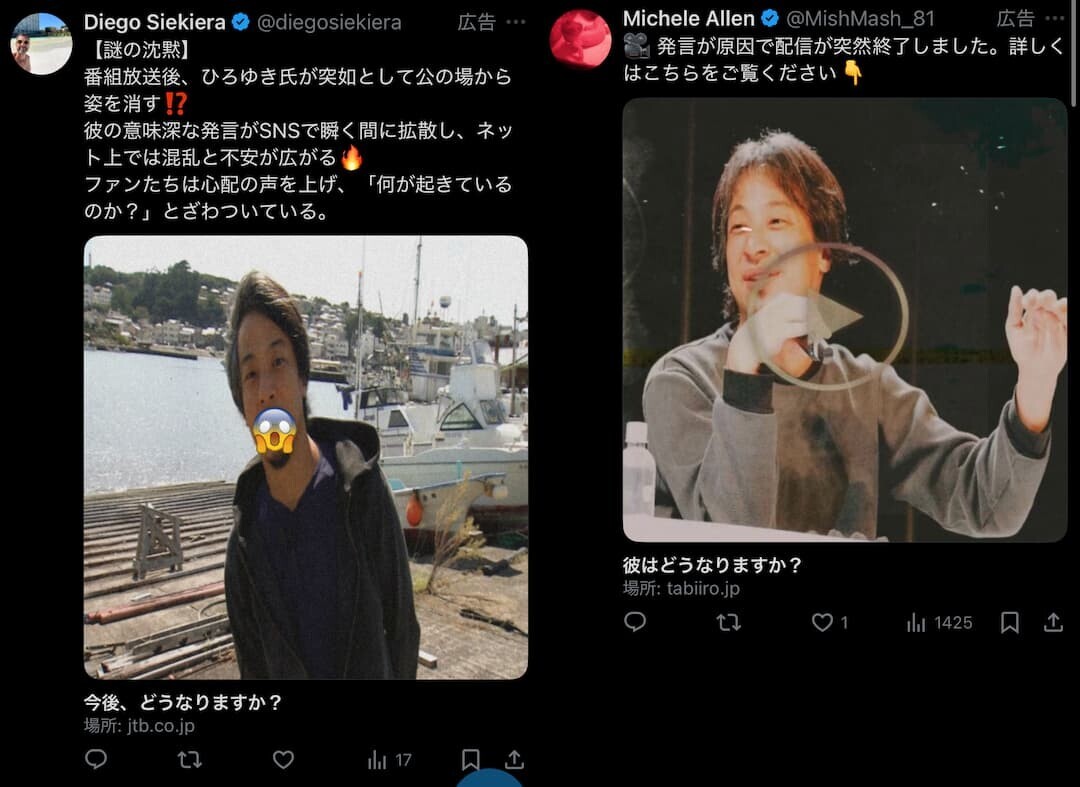Reply to Diego Siekiera's post
This screenshot has height=787, width=1080.
96,759
